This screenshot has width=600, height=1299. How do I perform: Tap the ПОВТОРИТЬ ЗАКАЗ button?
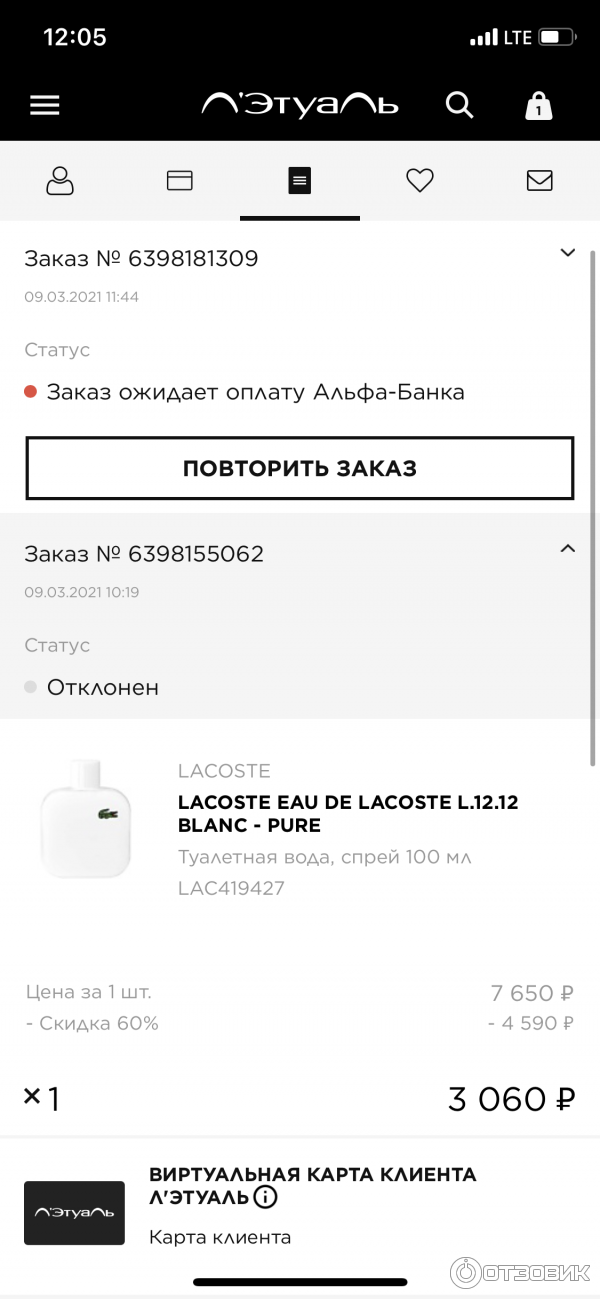[300, 468]
